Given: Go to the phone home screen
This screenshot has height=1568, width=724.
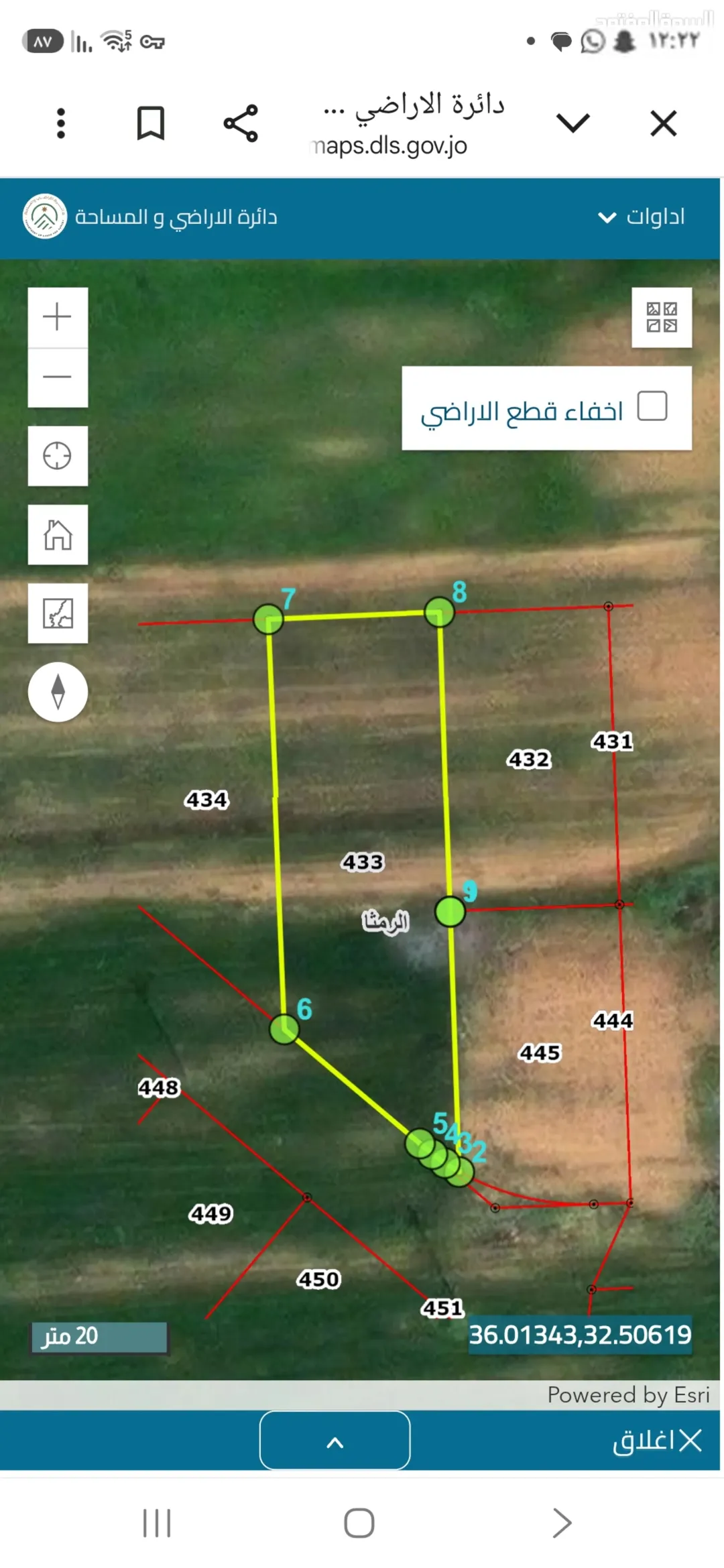Looking at the screenshot, I should point(359,1523).
